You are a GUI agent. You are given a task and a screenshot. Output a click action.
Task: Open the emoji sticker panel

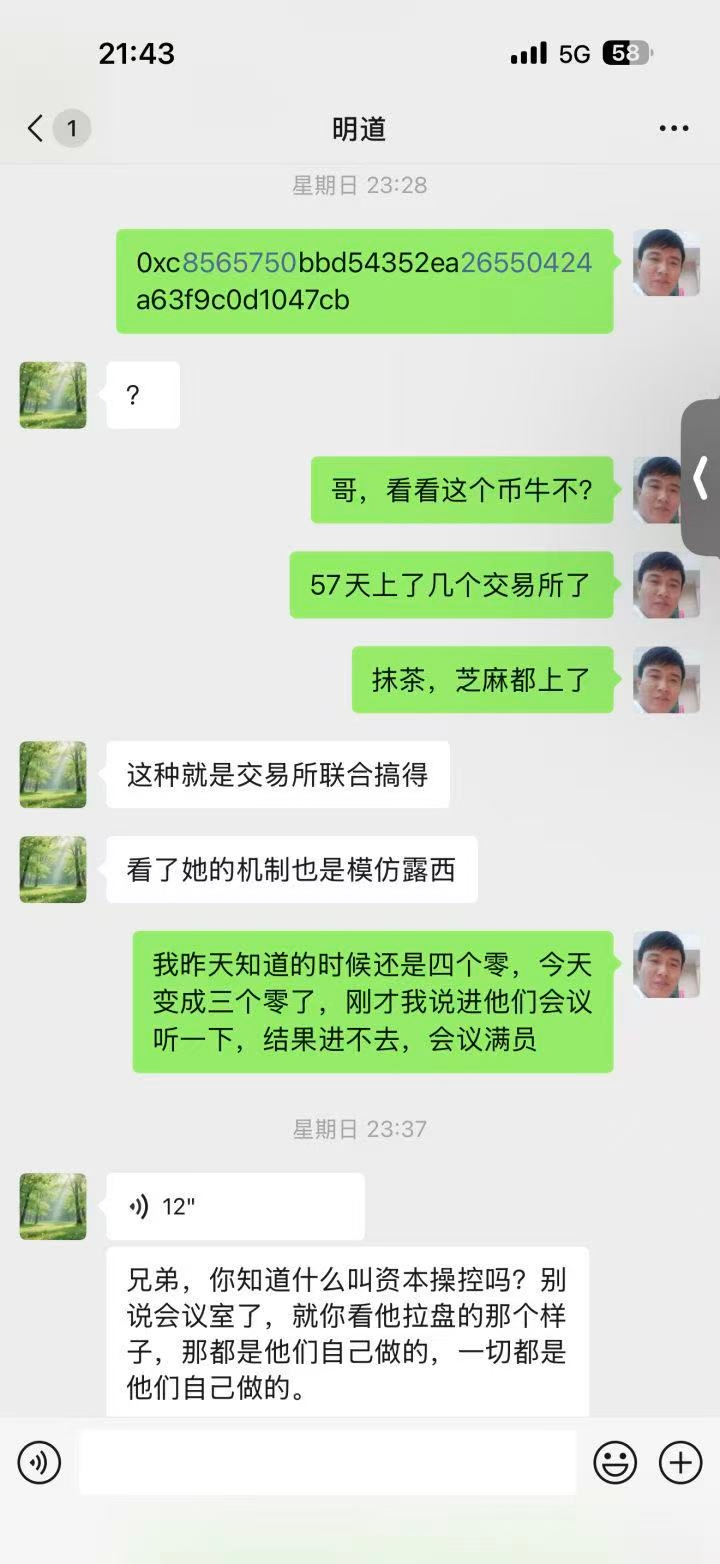[x=615, y=1463]
